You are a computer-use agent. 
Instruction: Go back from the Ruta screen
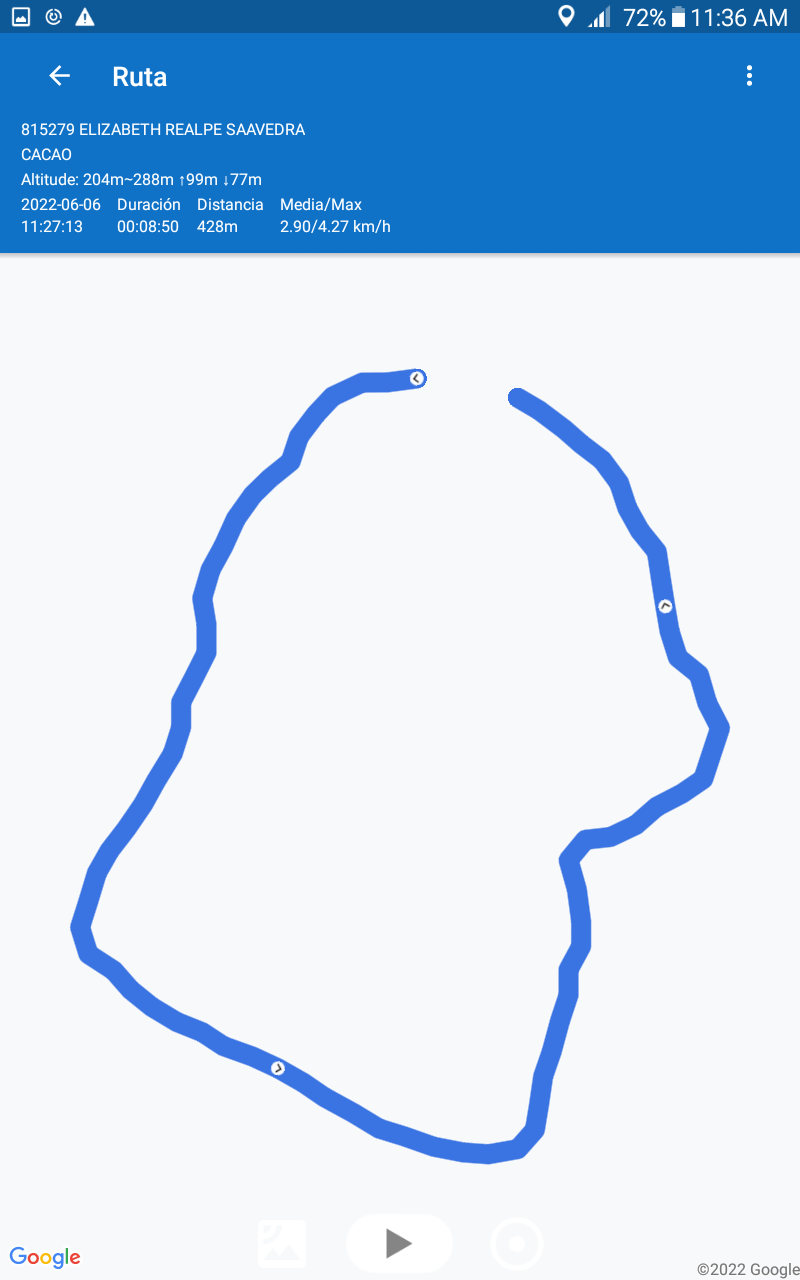pyautogui.click(x=60, y=76)
